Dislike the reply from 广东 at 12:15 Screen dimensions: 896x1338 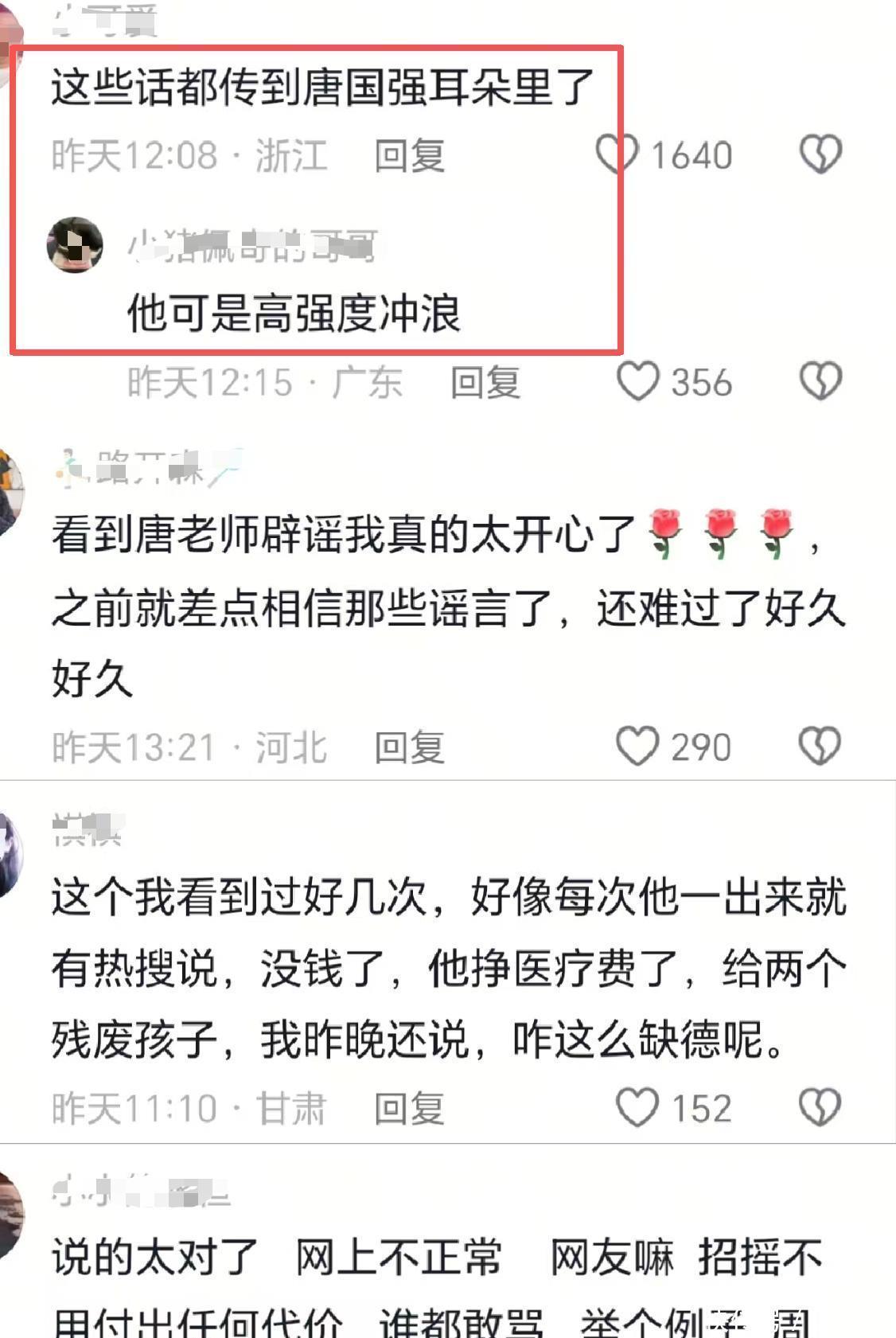pos(820,381)
